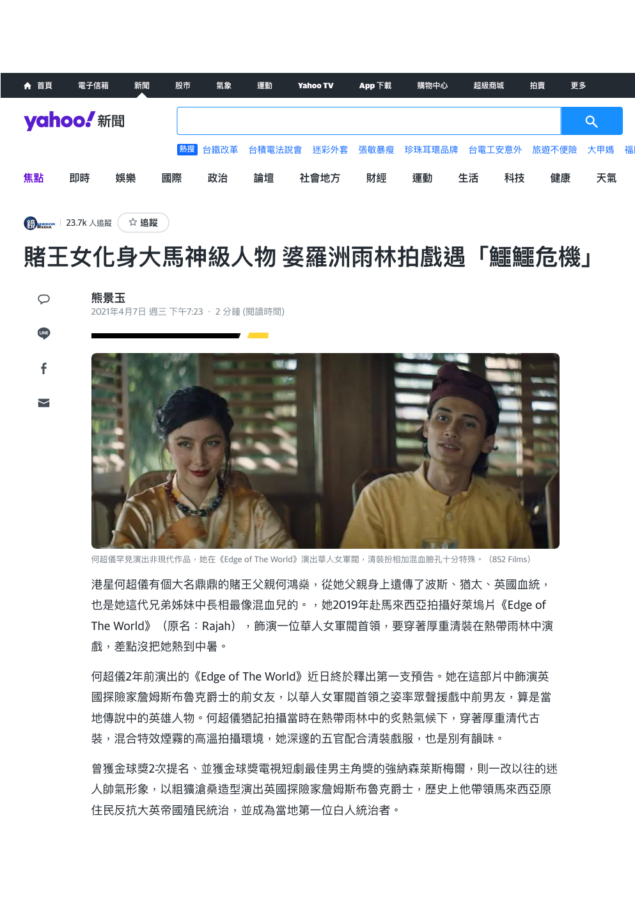Switch to the 國際 news category
The height and width of the screenshot is (898, 635).
click(x=171, y=178)
